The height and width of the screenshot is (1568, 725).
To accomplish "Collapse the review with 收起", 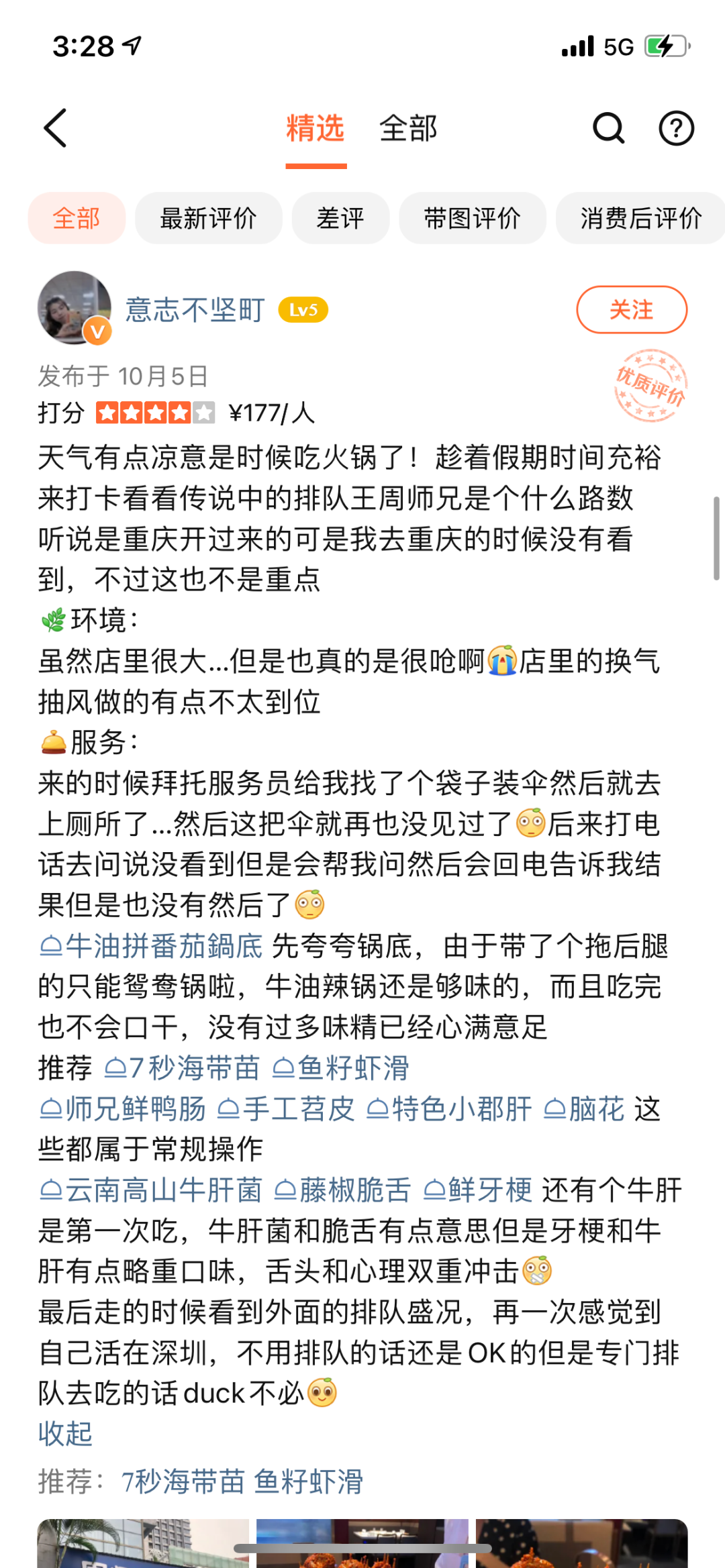I will (65, 1433).
